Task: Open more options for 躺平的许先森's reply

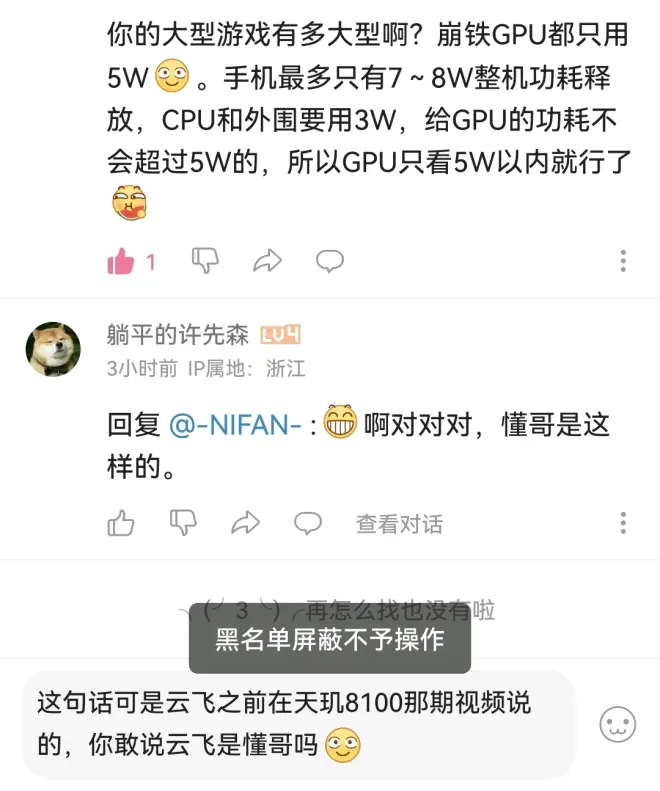Action: coord(623,522)
